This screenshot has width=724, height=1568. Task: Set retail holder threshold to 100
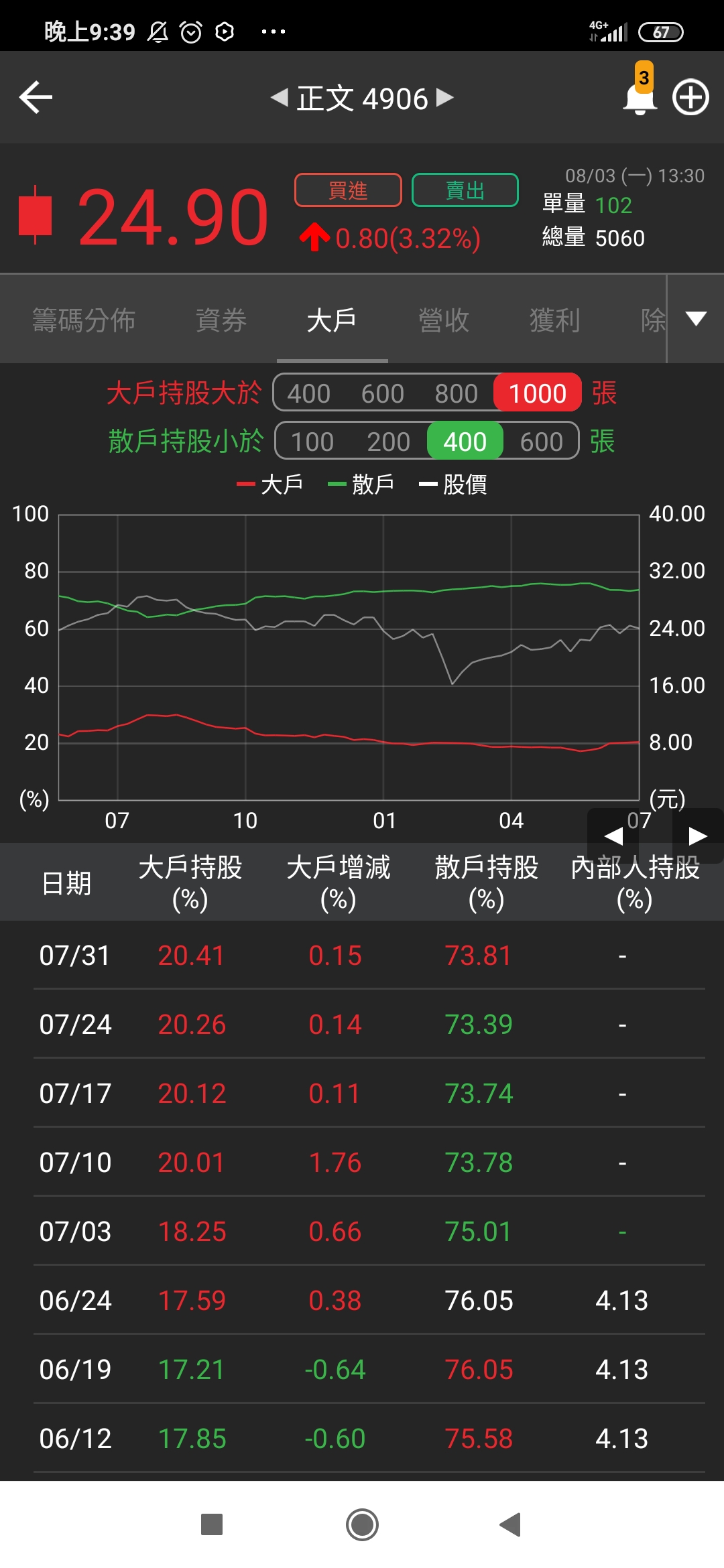coord(312,442)
